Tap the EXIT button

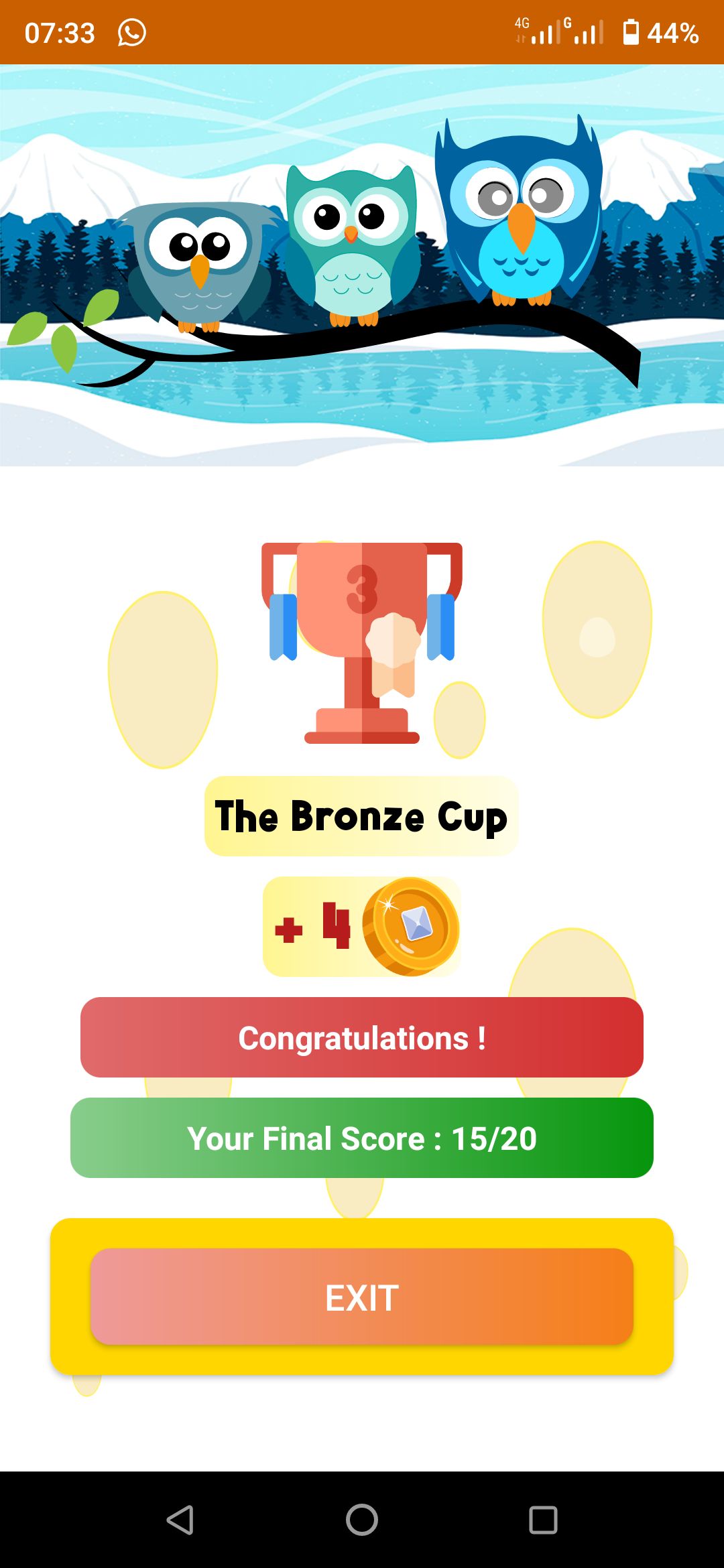tap(362, 1297)
